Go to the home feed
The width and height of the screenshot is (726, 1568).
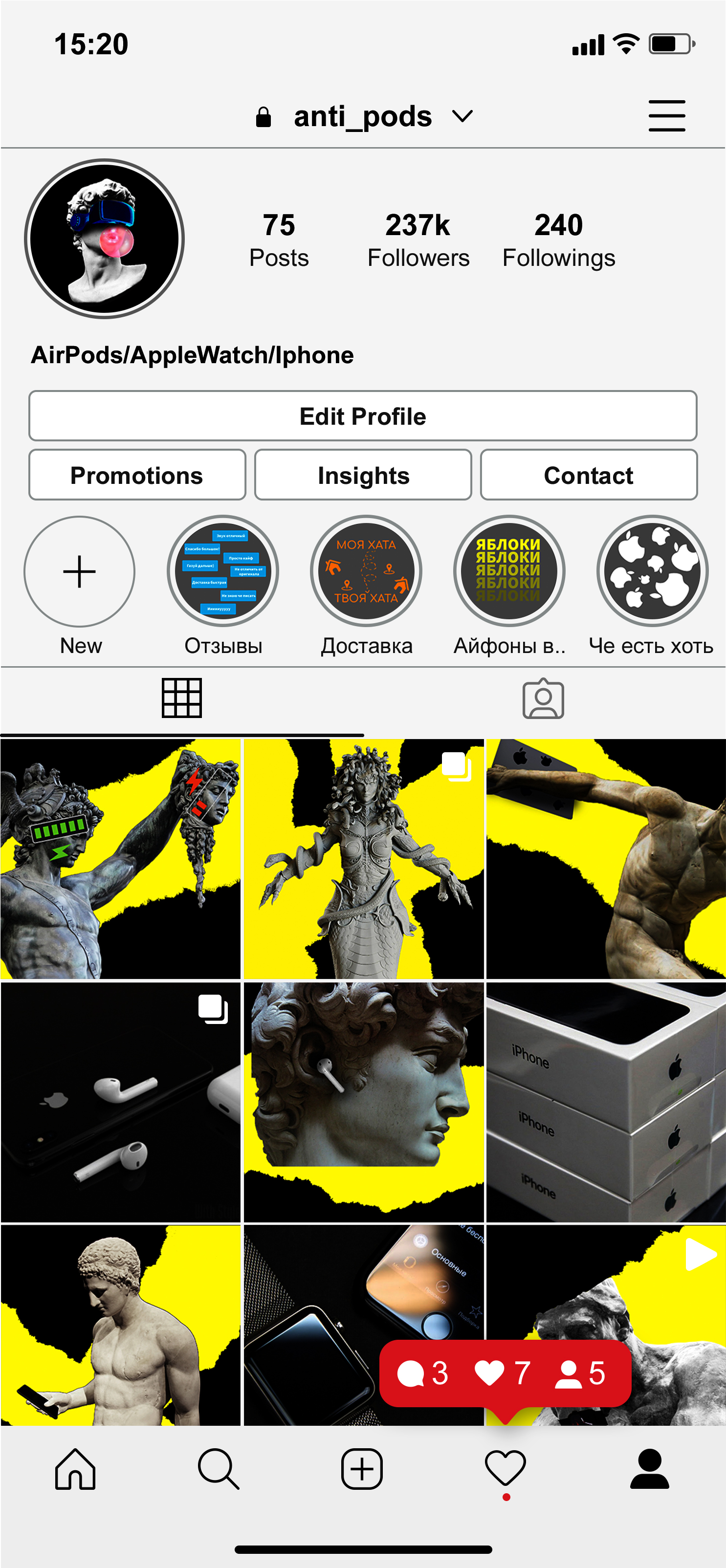pos(75,1469)
